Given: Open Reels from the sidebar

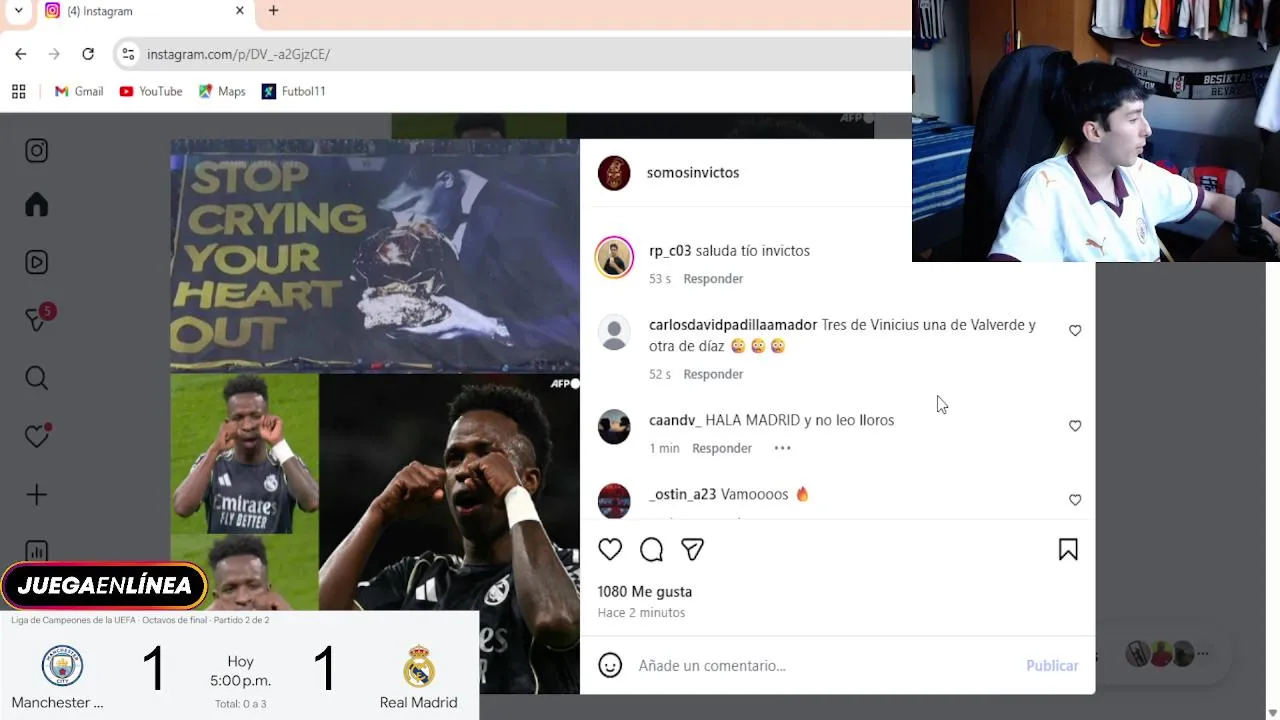Looking at the screenshot, I should (37, 262).
